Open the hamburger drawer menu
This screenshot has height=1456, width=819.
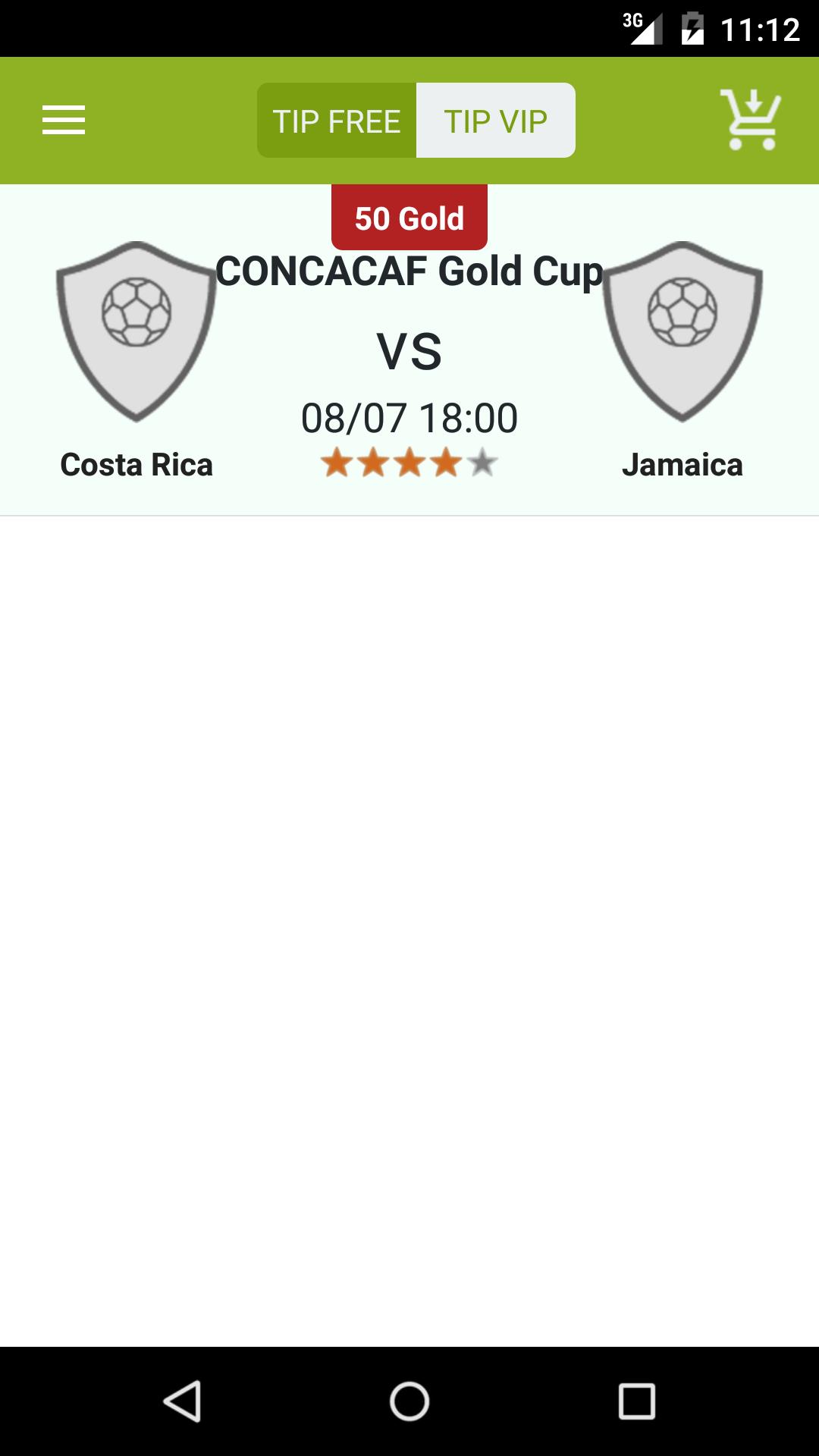[64, 121]
